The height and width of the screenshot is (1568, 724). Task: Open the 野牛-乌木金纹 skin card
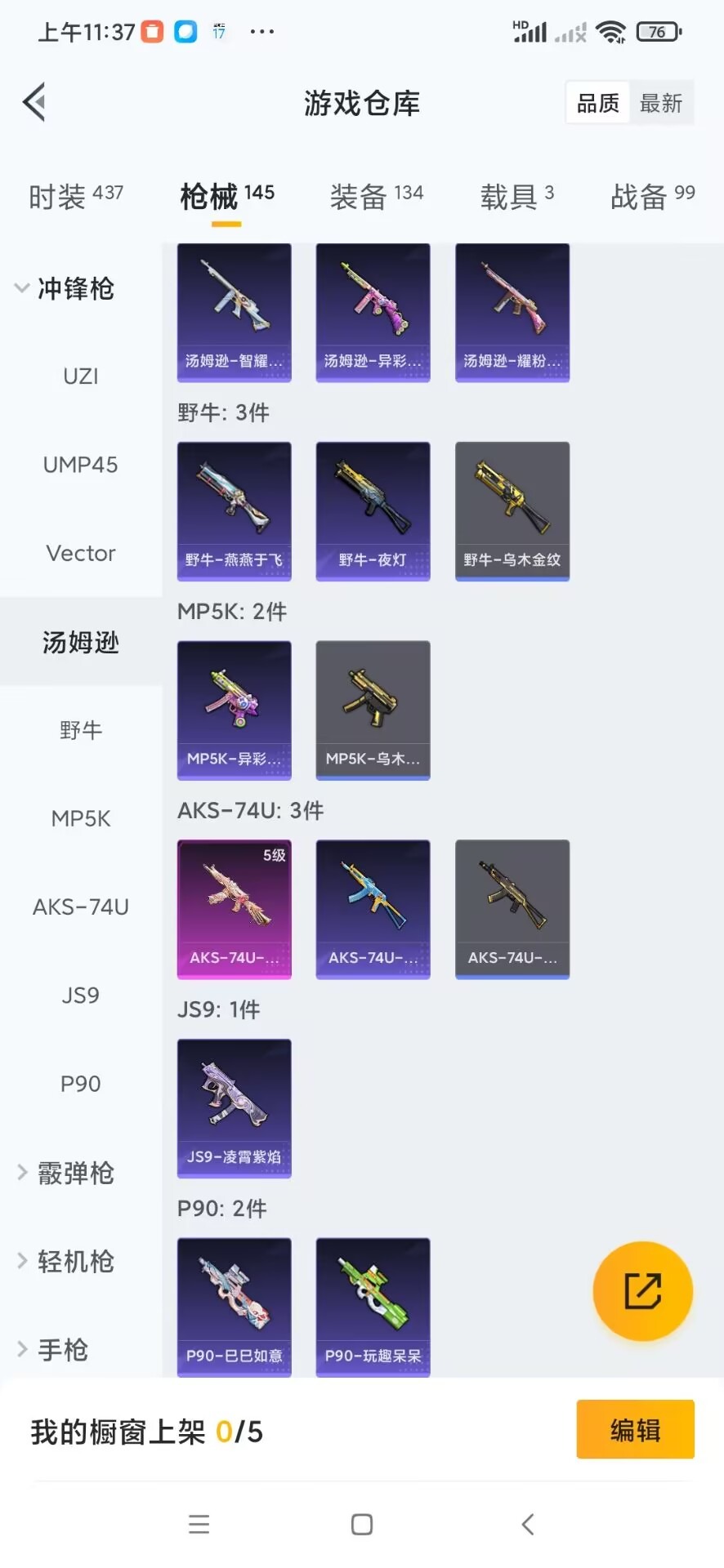(x=512, y=511)
